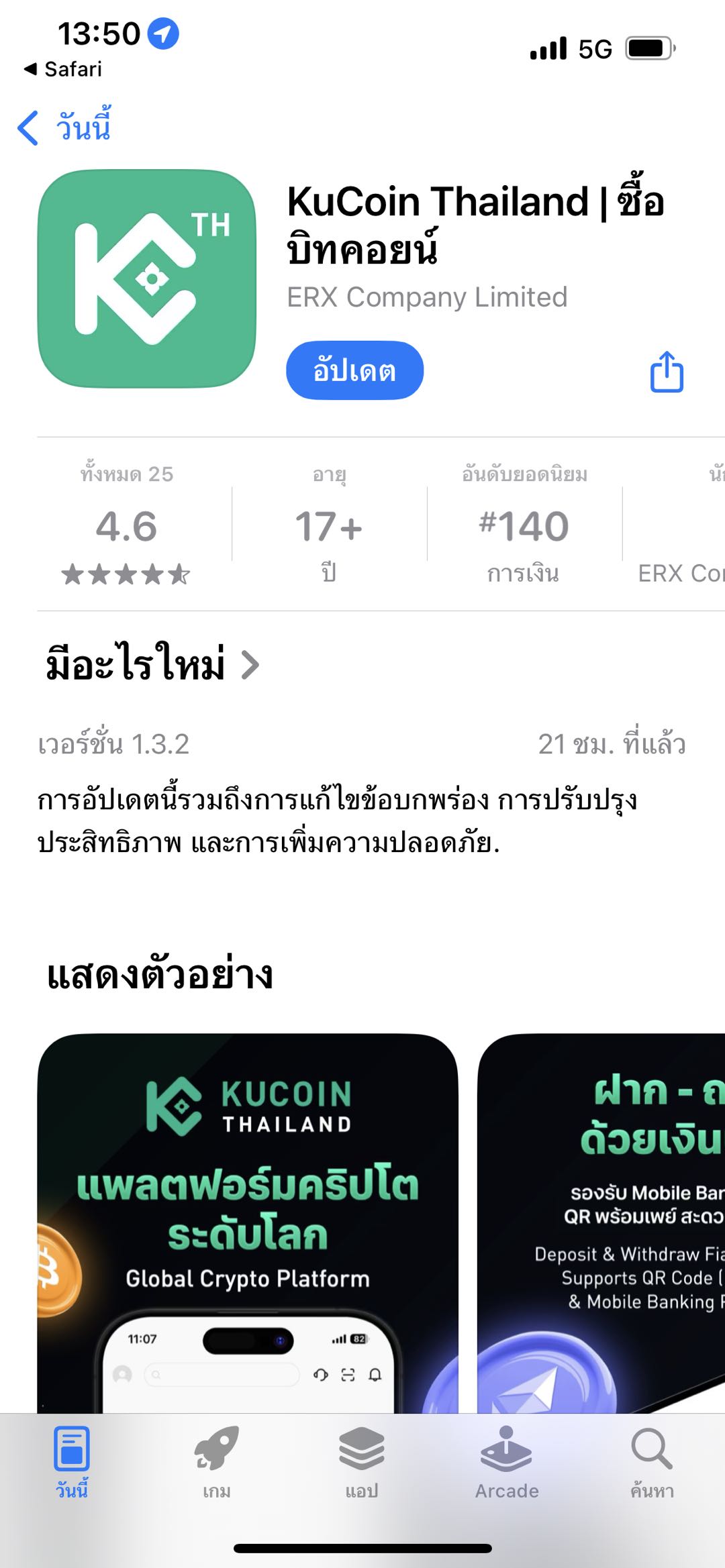The height and width of the screenshot is (1568, 725).
Task: Share the KuCoin Thailand app
Action: coord(667,372)
